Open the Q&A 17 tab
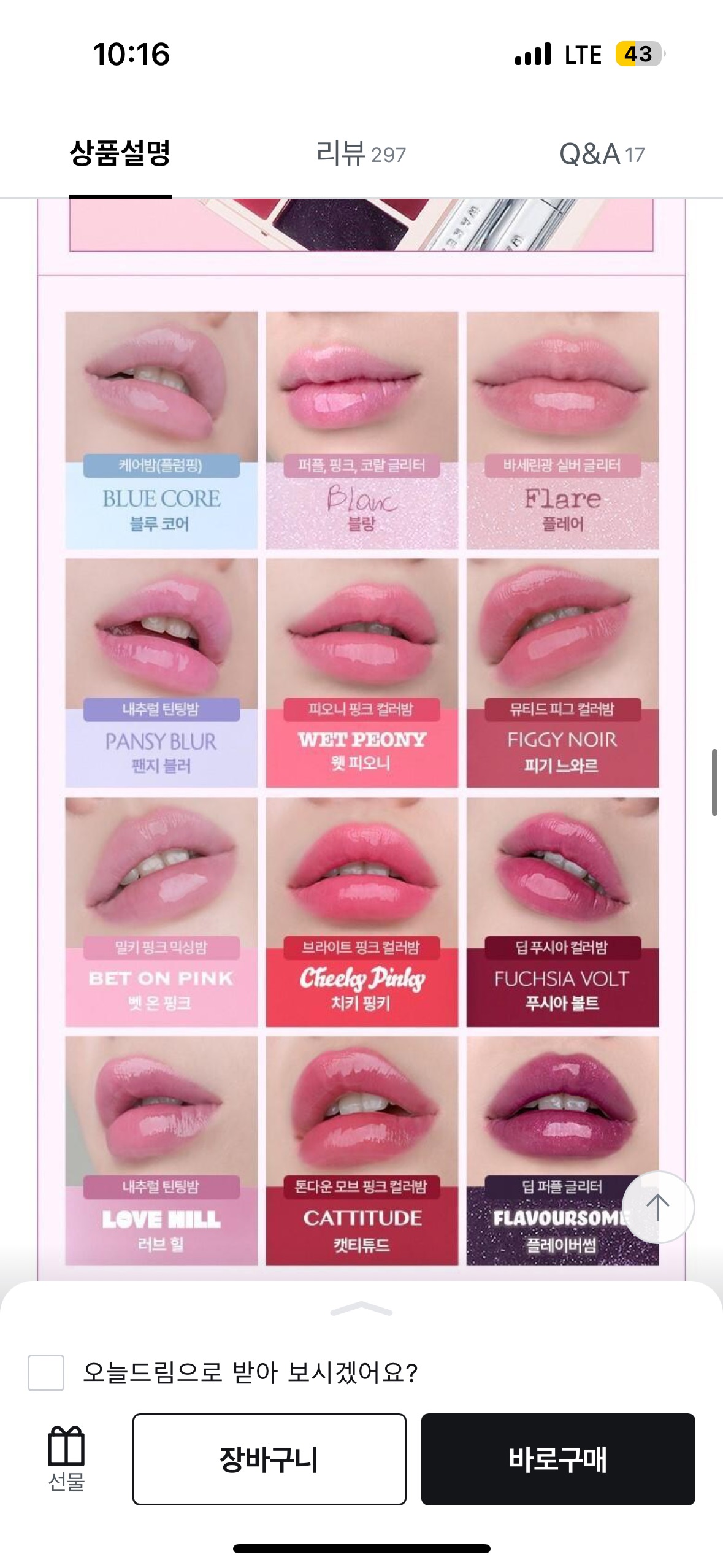 click(602, 153)
